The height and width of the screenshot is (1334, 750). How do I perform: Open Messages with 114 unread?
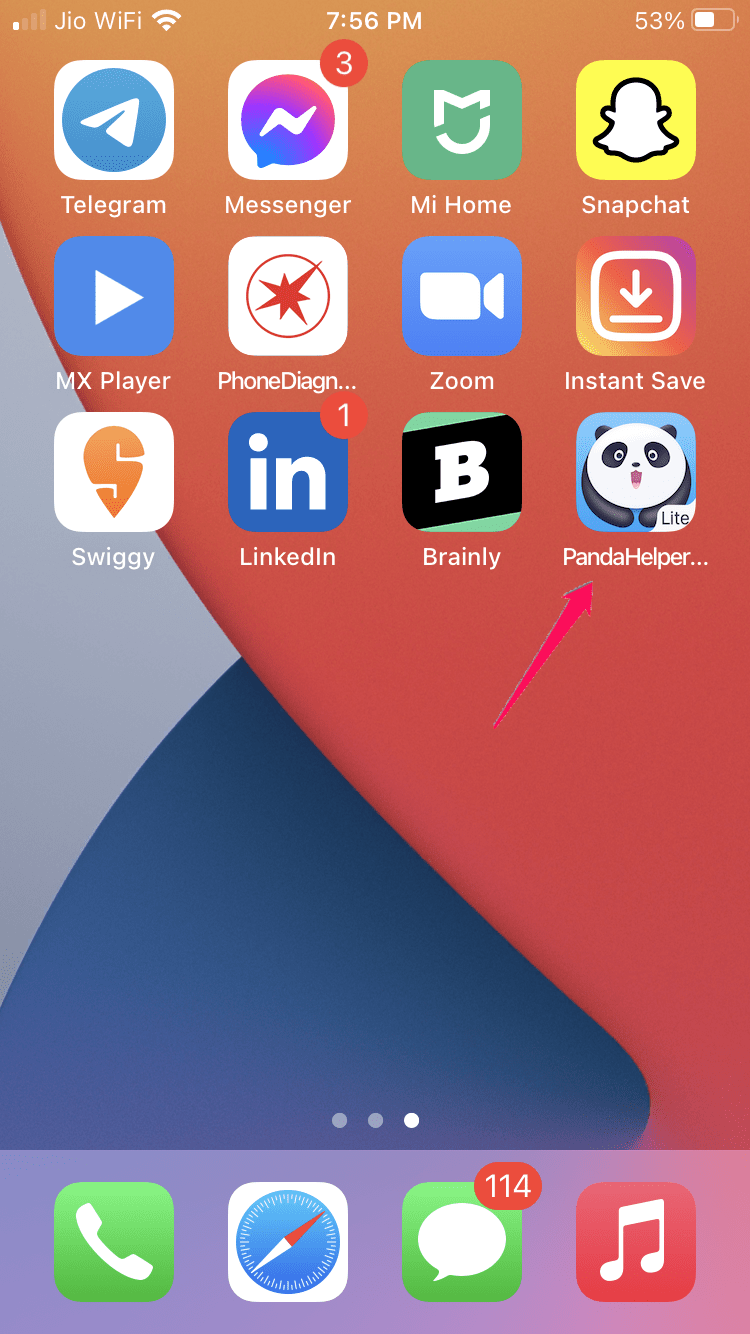[x=461, y=1242]
